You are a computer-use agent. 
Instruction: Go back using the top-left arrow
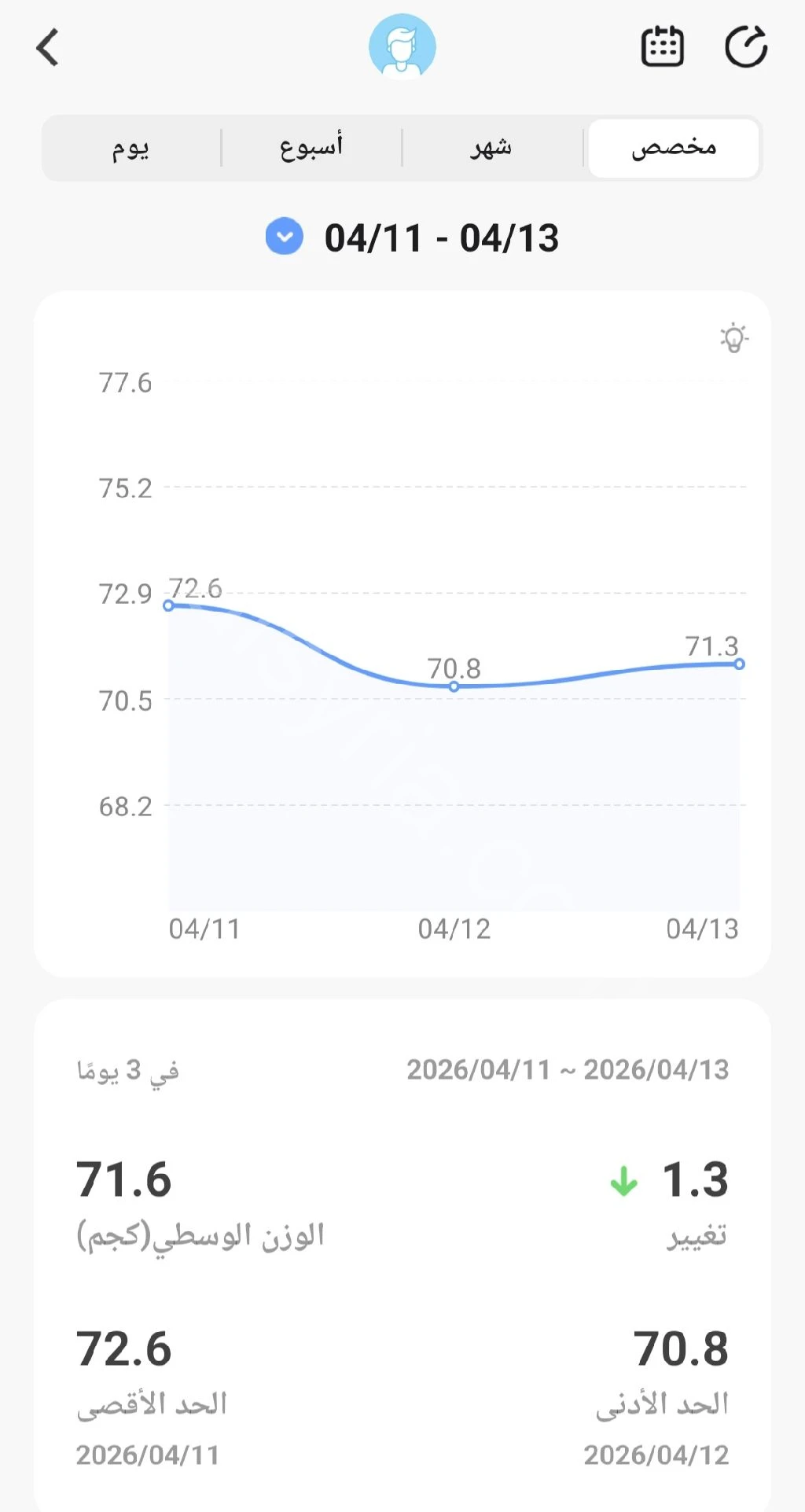pos(48,47)
